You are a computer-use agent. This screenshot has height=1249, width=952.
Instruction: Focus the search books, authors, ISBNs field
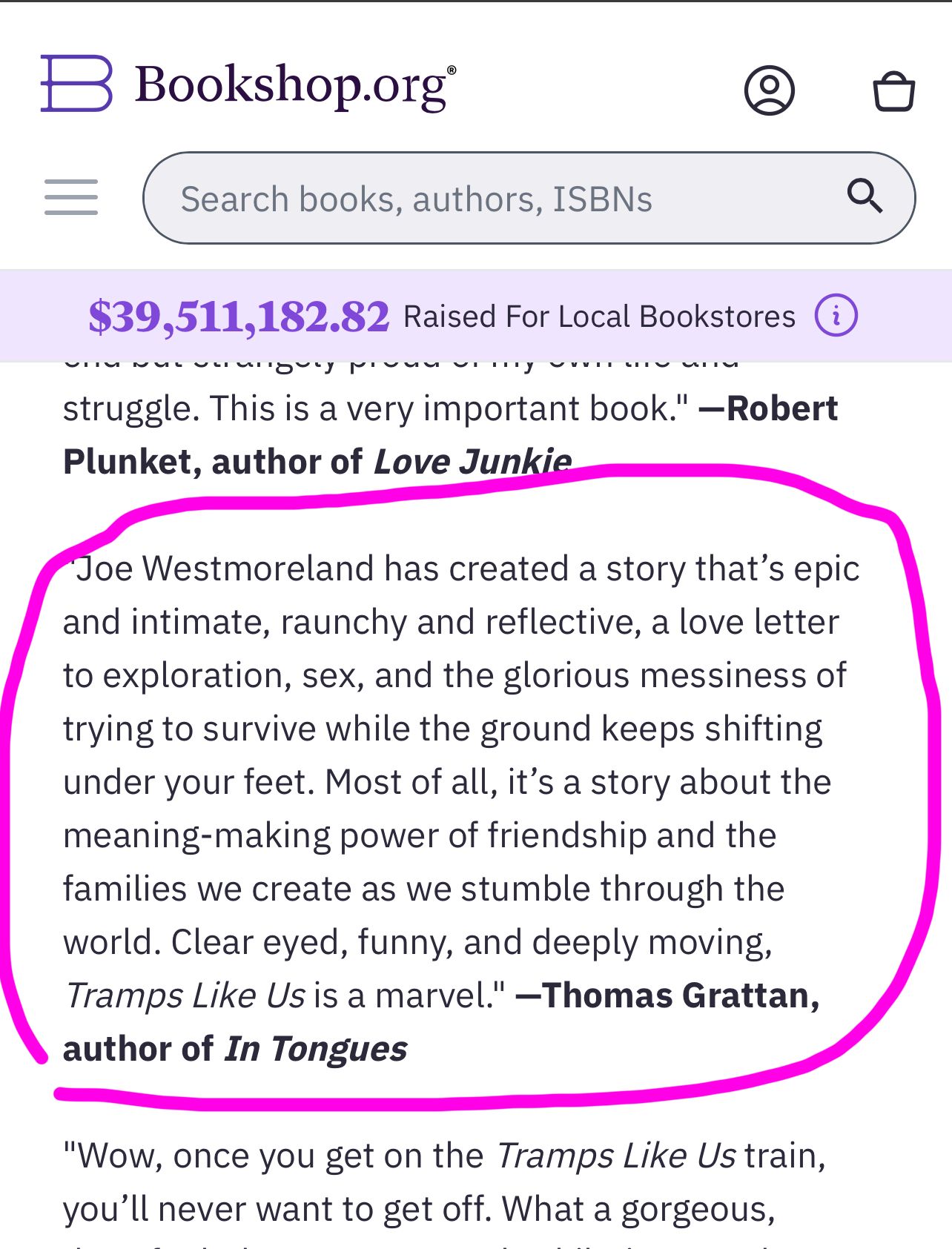pos(489,199)
